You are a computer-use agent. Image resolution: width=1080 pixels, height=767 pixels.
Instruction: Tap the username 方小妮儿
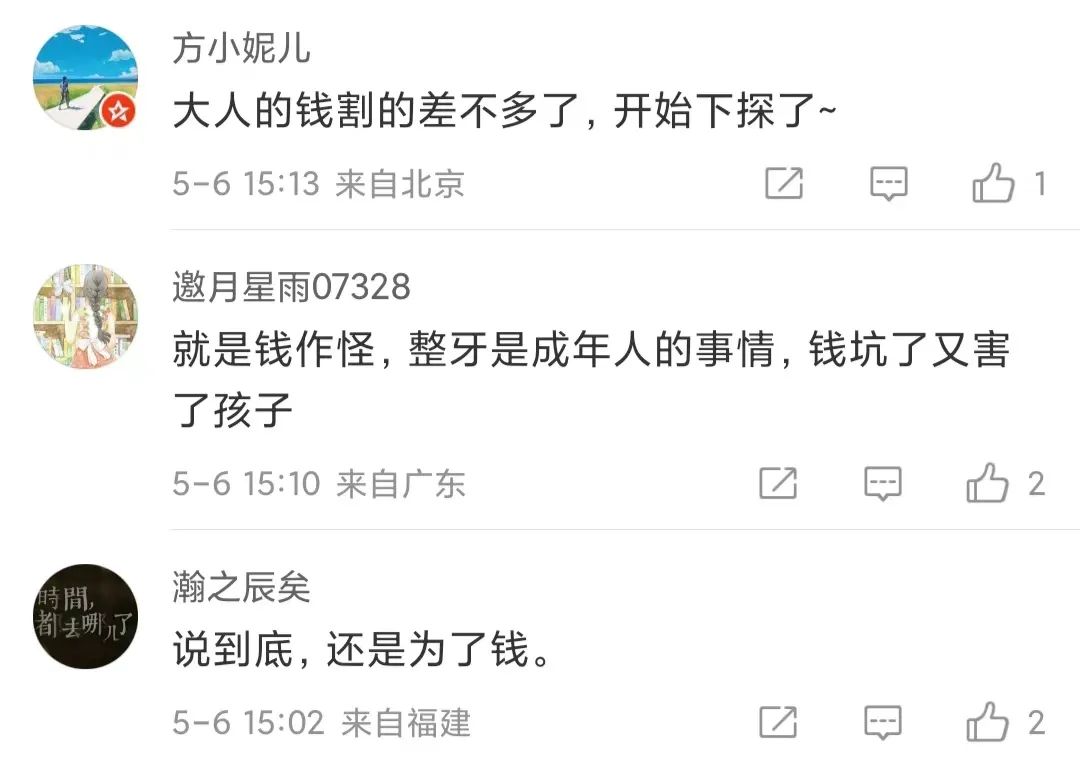point(241,48)
